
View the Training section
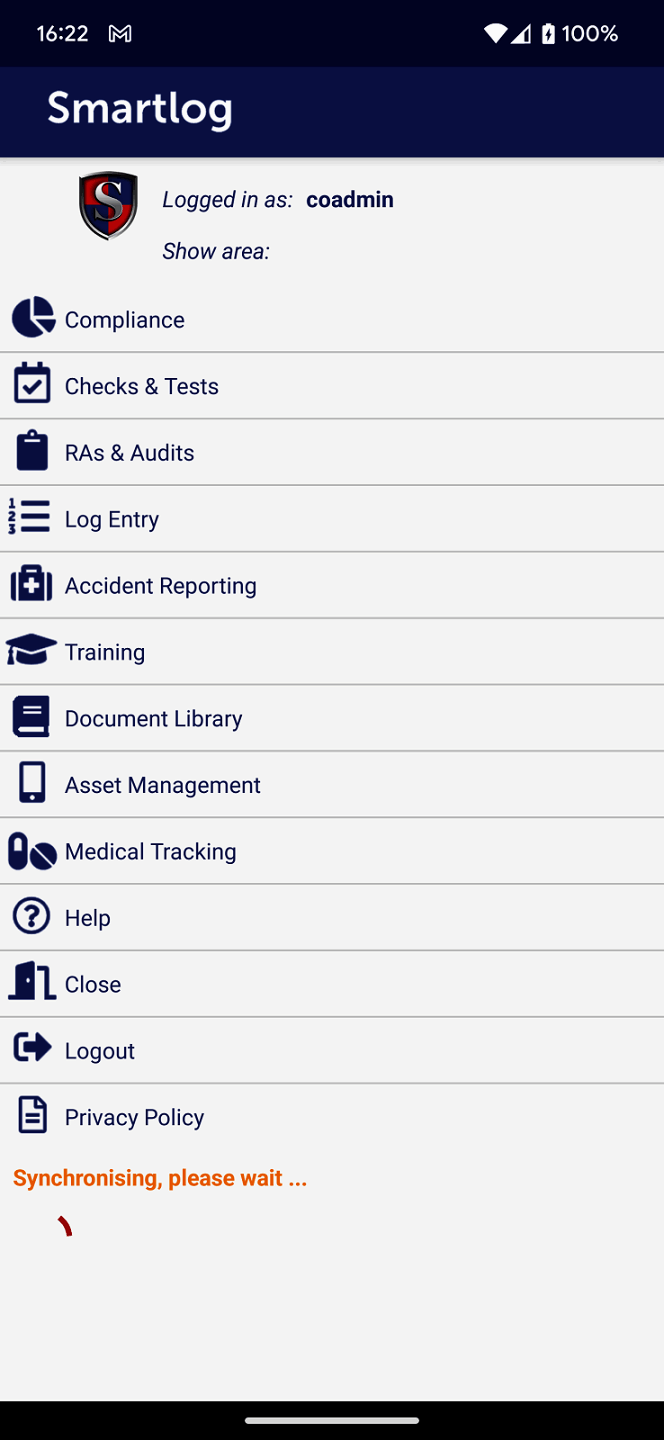click(105, 652)
